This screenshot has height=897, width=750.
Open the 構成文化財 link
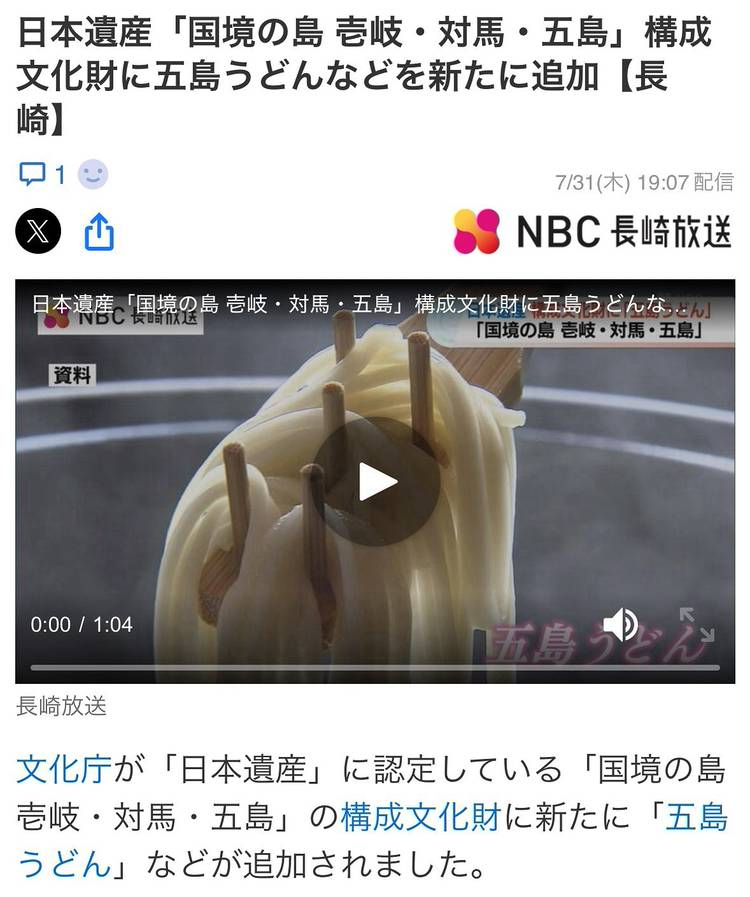pos(420,817)
